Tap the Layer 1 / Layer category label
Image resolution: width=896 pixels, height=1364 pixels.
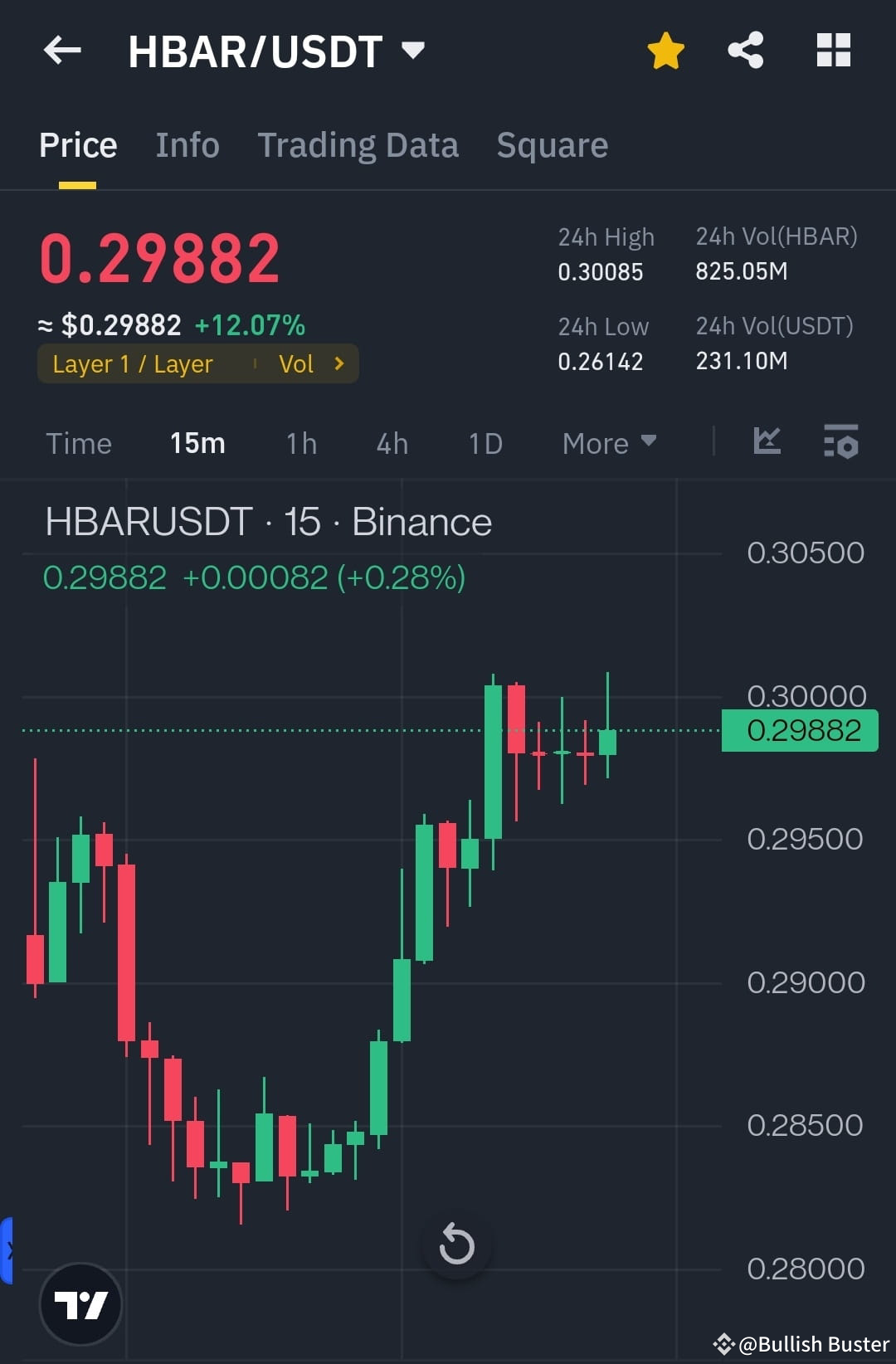(x=132, y=363)
